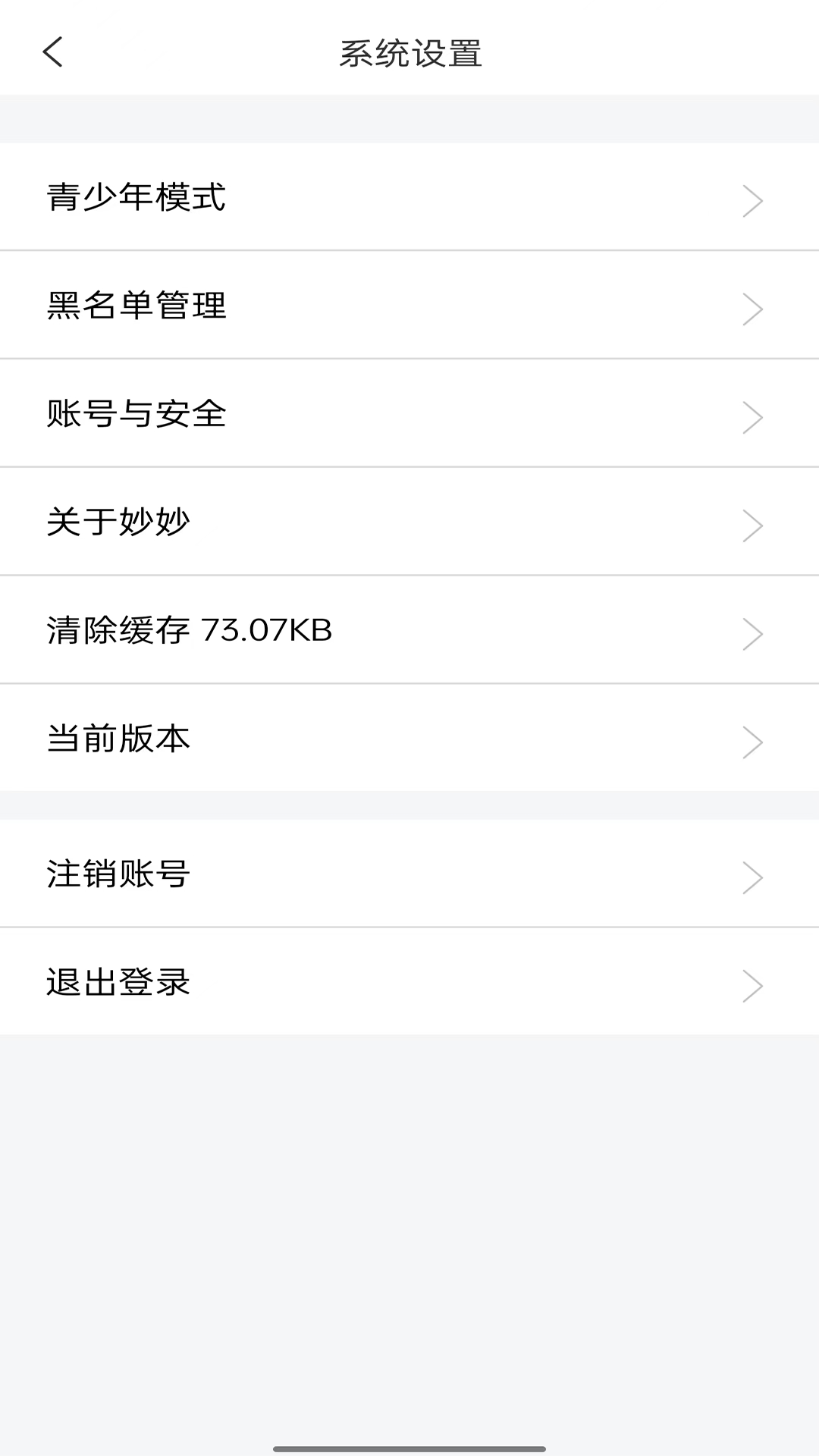Click the arrow next to 注销账号

752,877
